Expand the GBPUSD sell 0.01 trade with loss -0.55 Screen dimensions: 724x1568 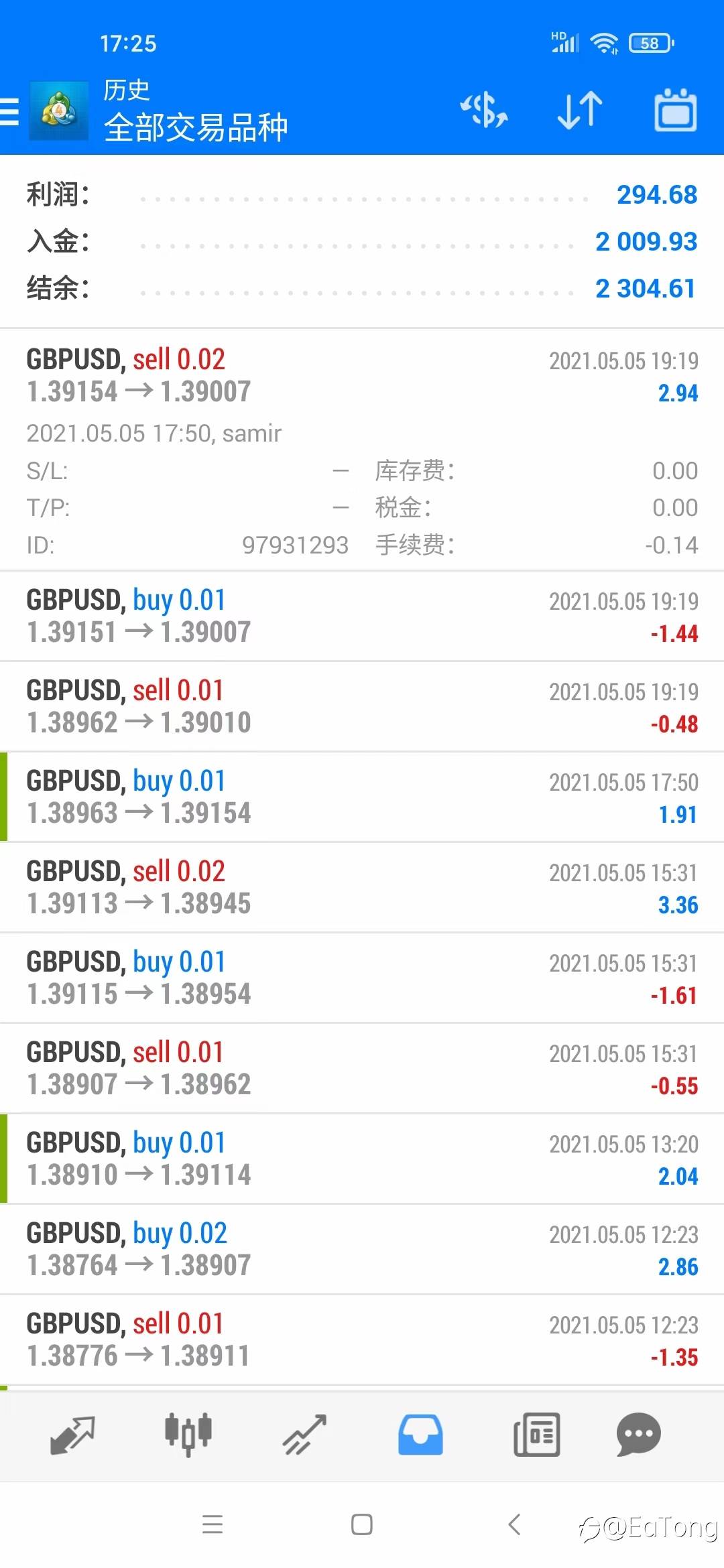point(362,1068)
